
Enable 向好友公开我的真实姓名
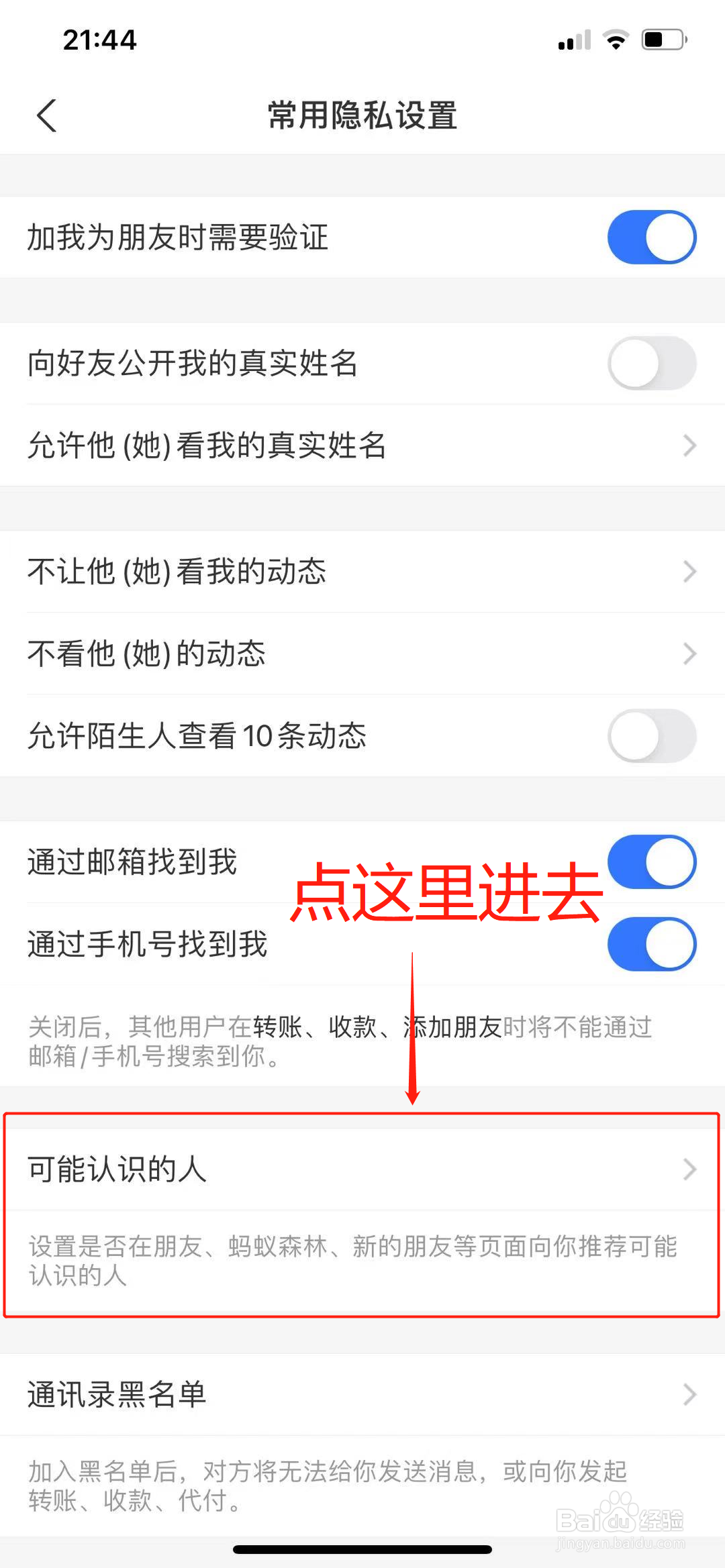(x=650, y=363)
